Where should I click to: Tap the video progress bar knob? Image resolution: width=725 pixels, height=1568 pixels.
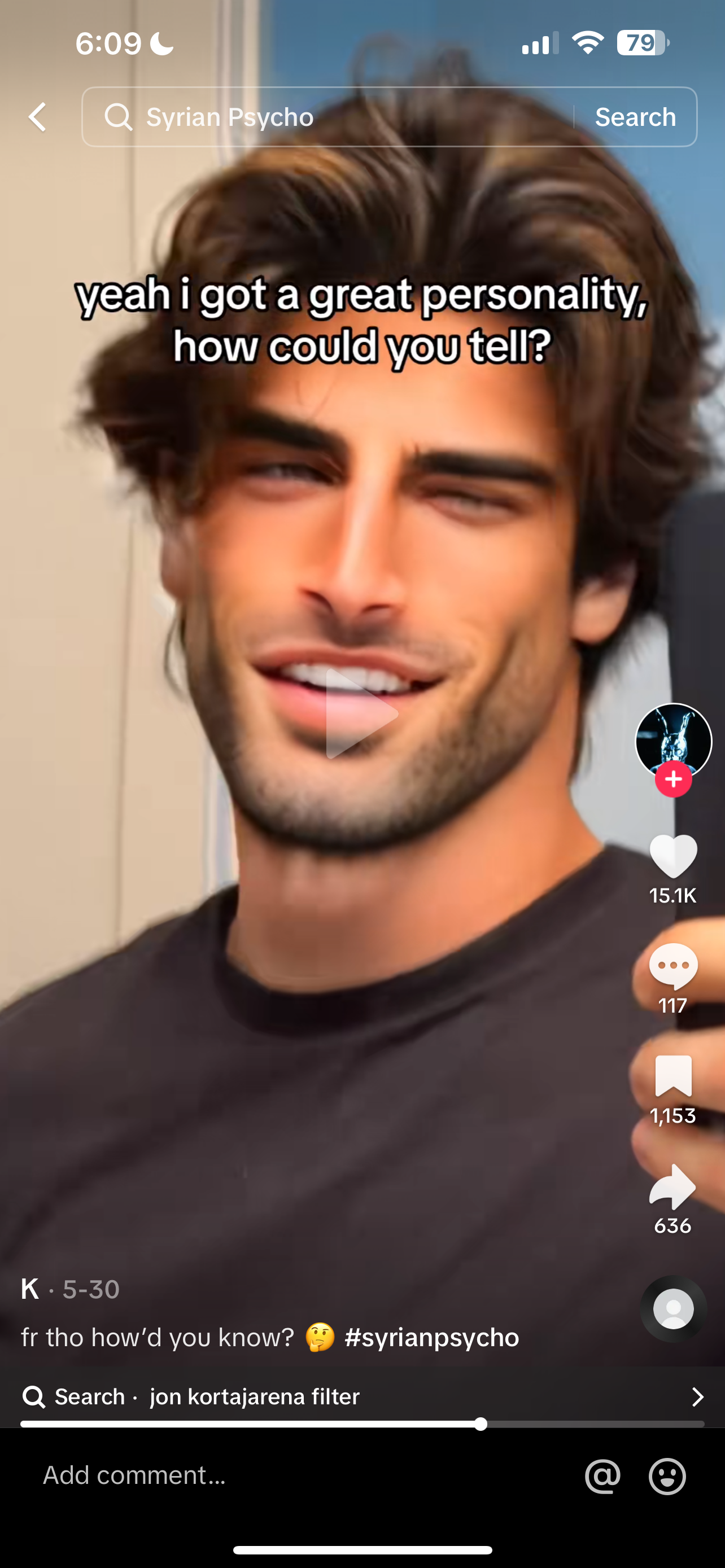(x=481, y=1424)
